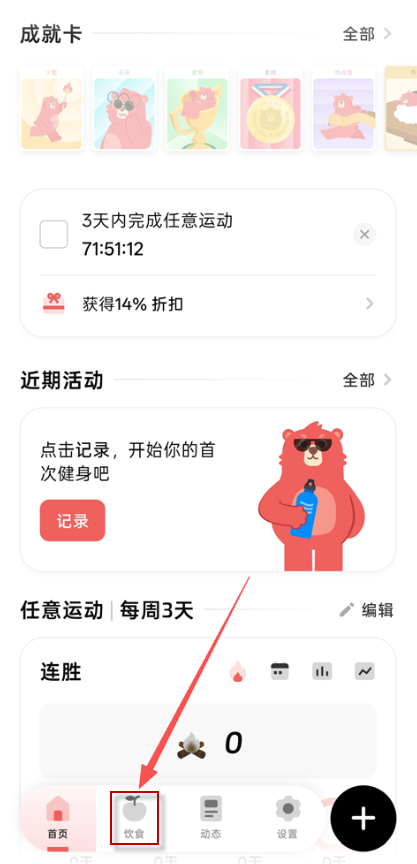
Task: Check the 3天内完成任意运动 checkbox
Action: (54, 235)
